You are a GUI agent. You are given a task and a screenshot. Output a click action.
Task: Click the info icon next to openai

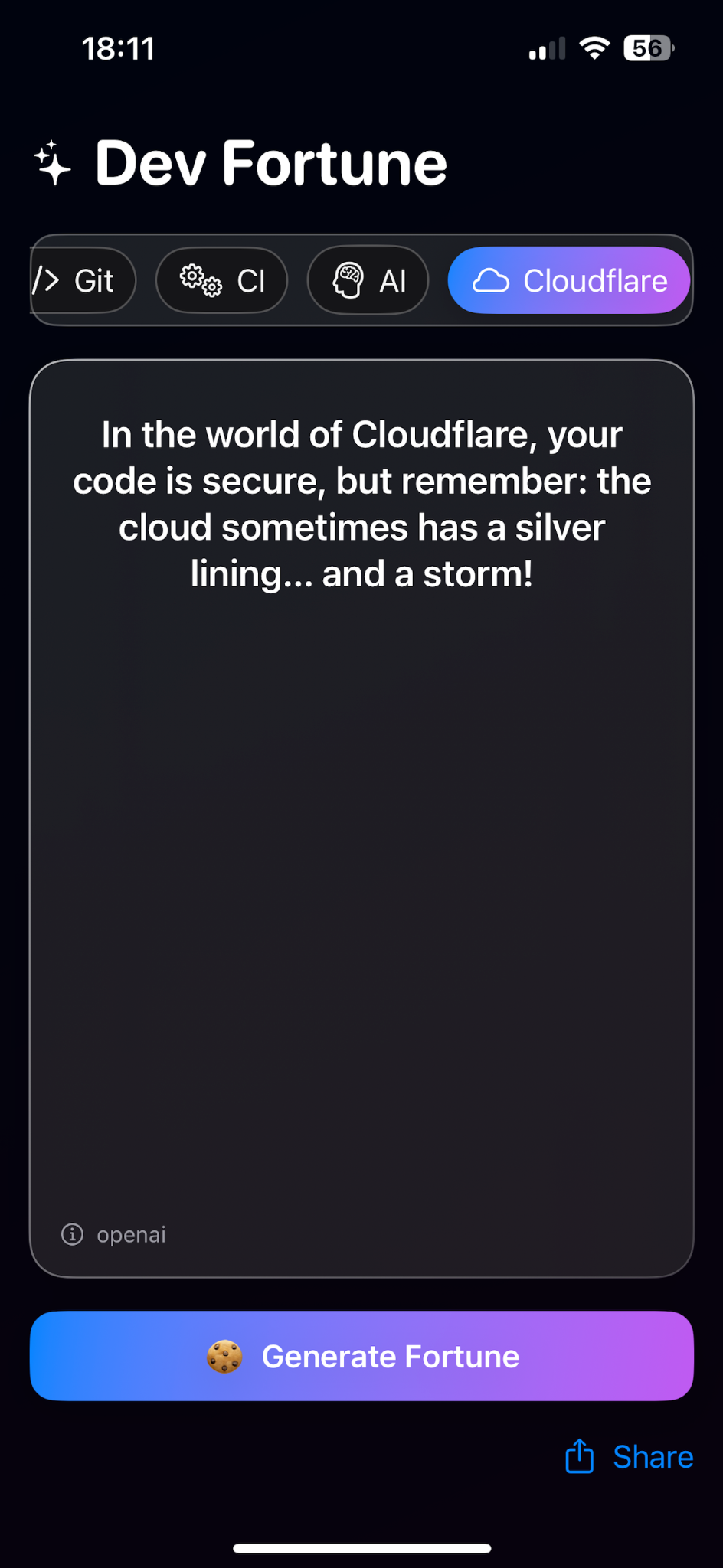tap(71, 1233)
